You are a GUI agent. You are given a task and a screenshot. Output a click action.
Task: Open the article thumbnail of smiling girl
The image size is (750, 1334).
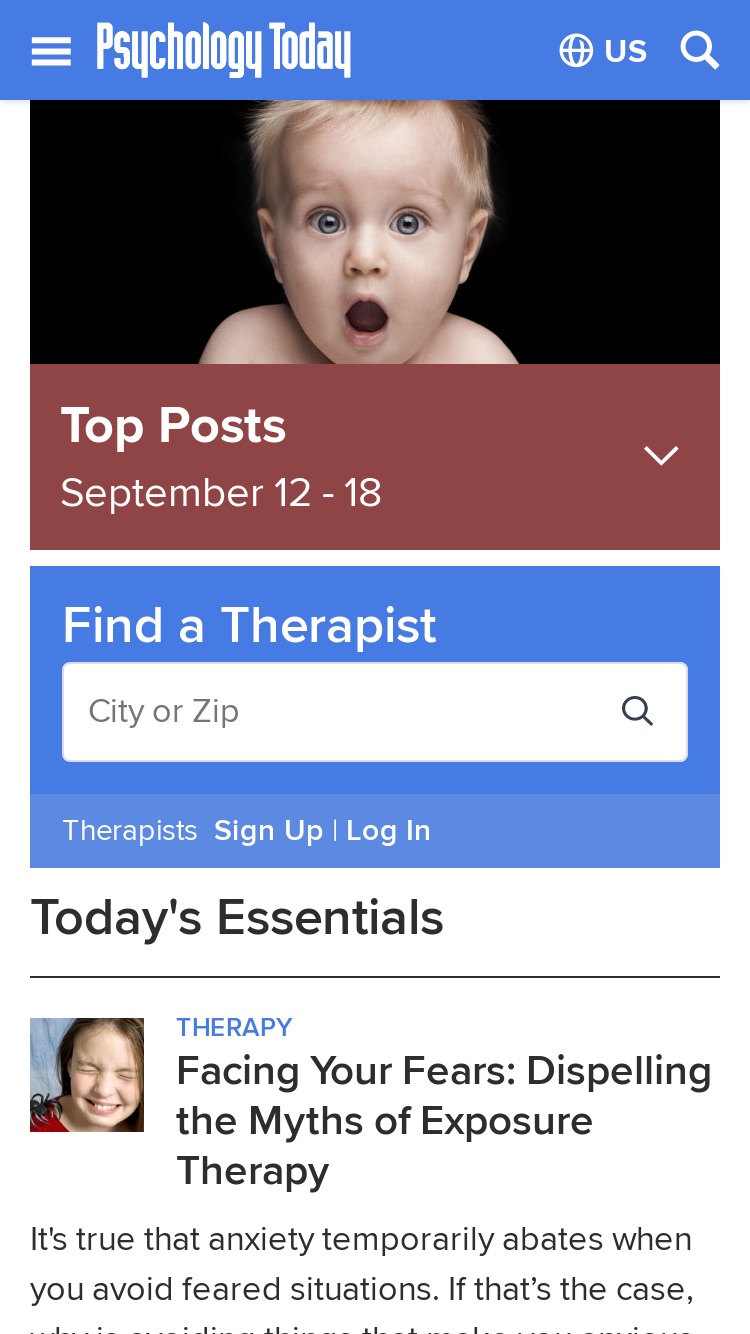pyautogui.click(x=87, y=1075)
